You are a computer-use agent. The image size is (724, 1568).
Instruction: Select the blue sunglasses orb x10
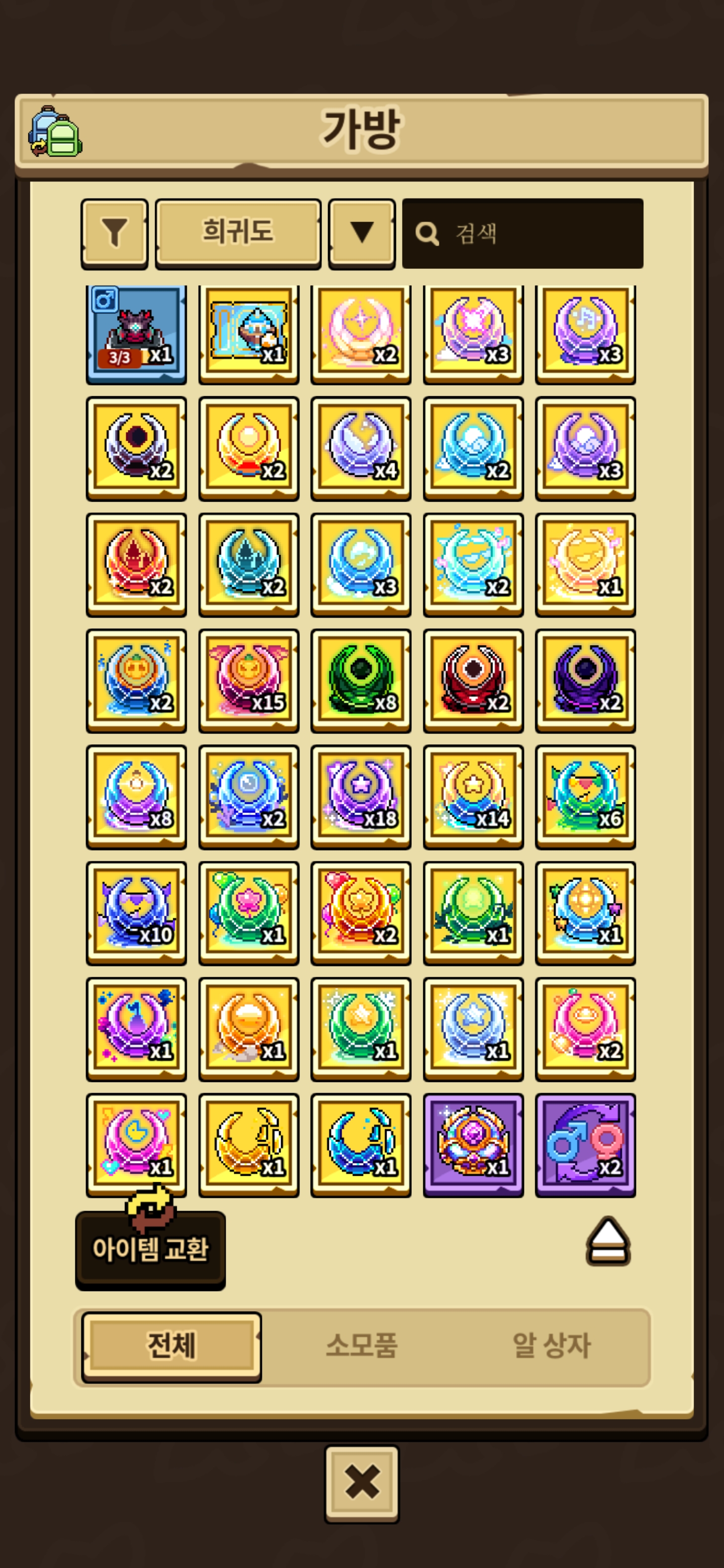pos(136,913)
